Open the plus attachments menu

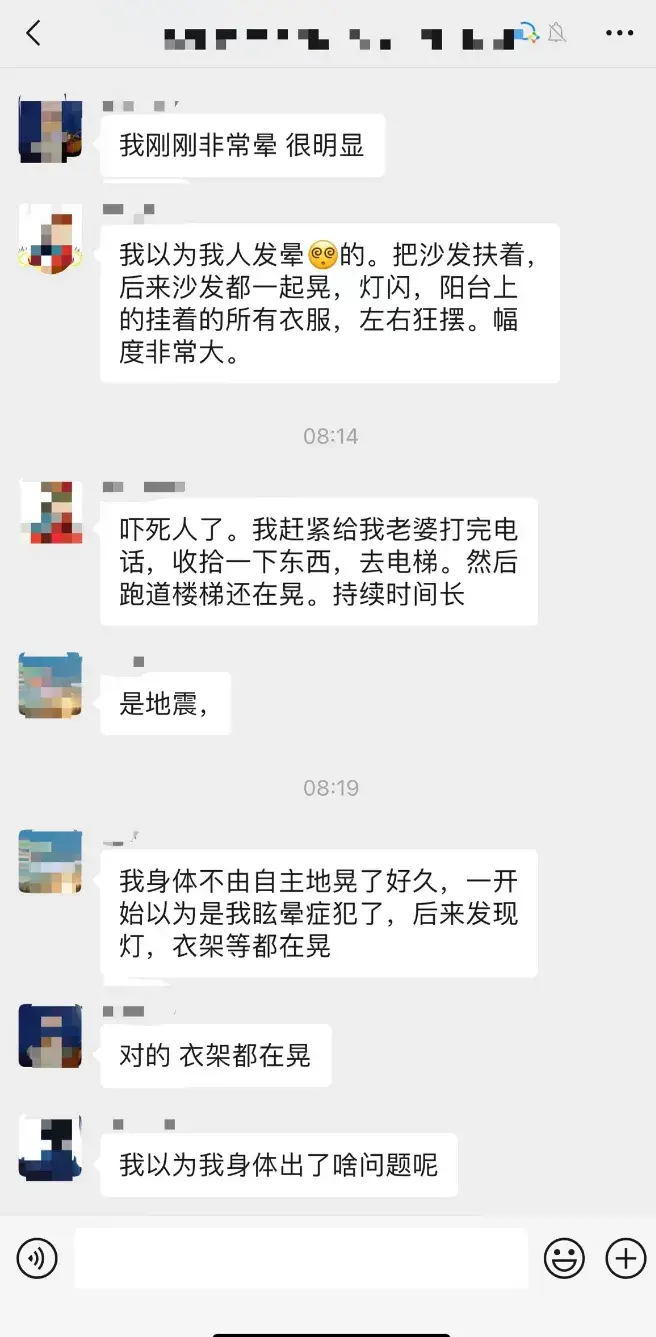point(626,1258)
